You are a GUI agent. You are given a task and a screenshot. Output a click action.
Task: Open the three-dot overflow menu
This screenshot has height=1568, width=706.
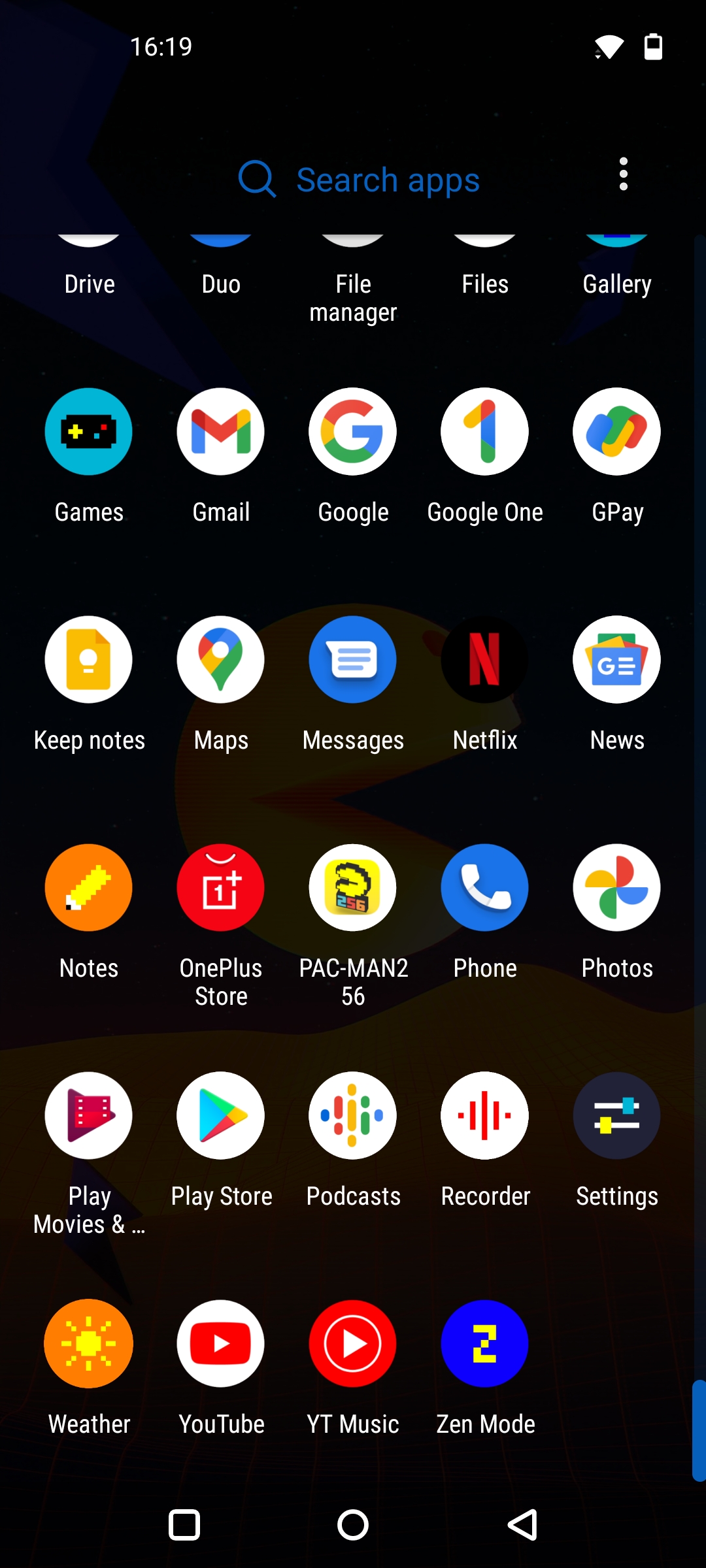click(x=624, y=174)
